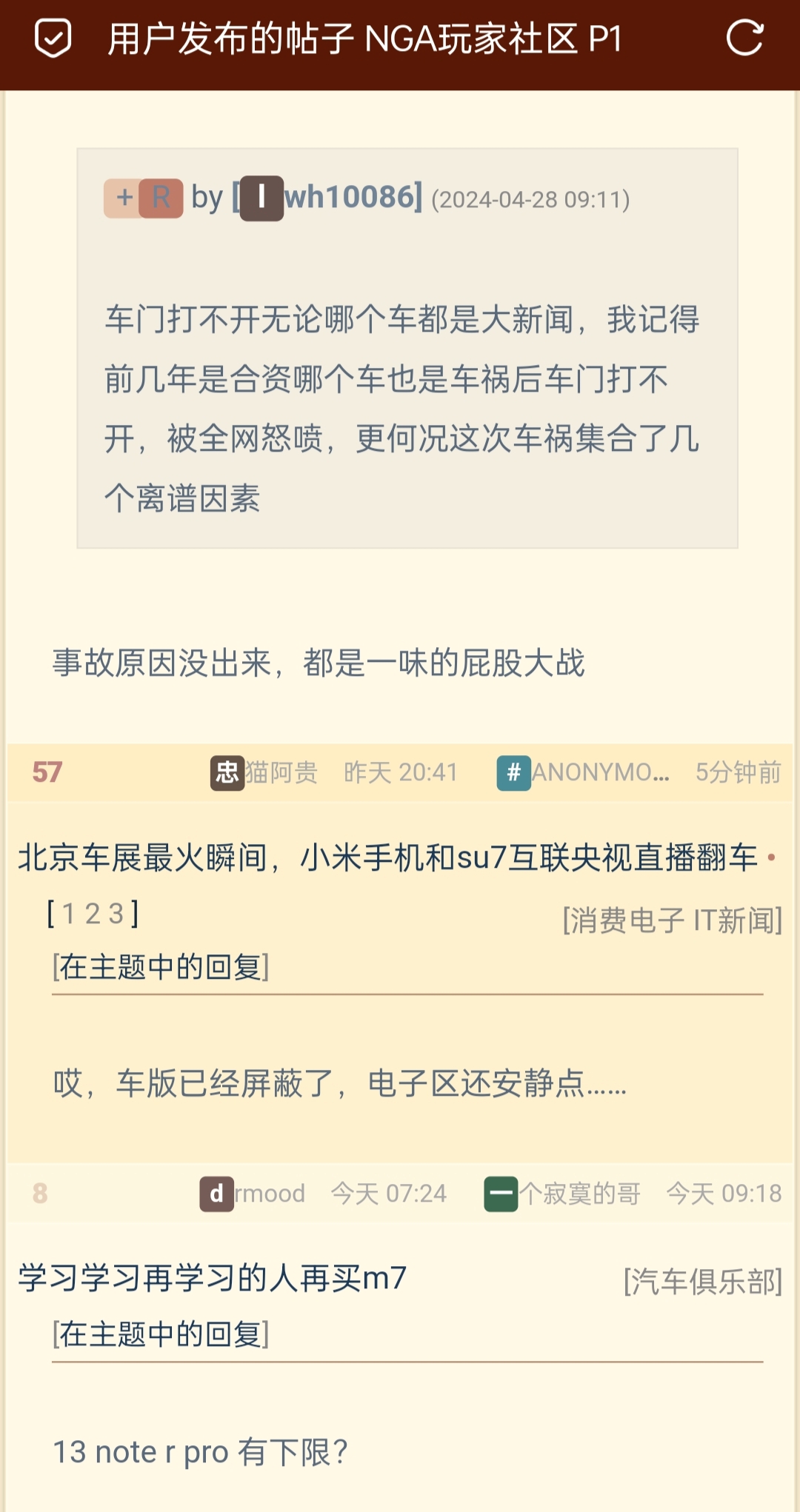The image size is (800, 1512).
Task: Open the 汽车俱乐部 forum link
Action: pos(702,1282)
